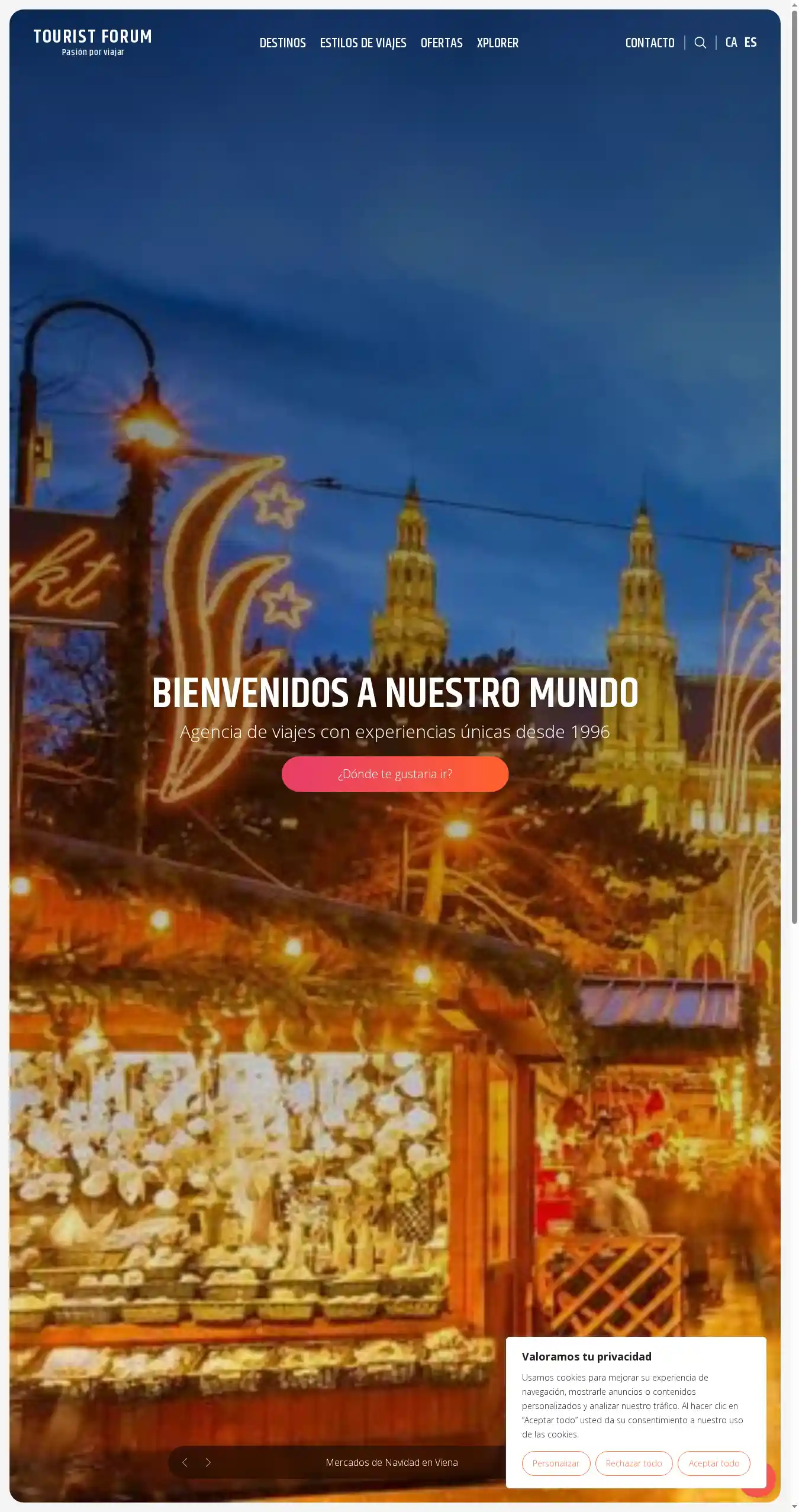Image resolution: width=799 pixels, height=1512 pixels.
Task: Open Estilos de Viajes menu
Action: pyautogui.click(x=363, y=43)
